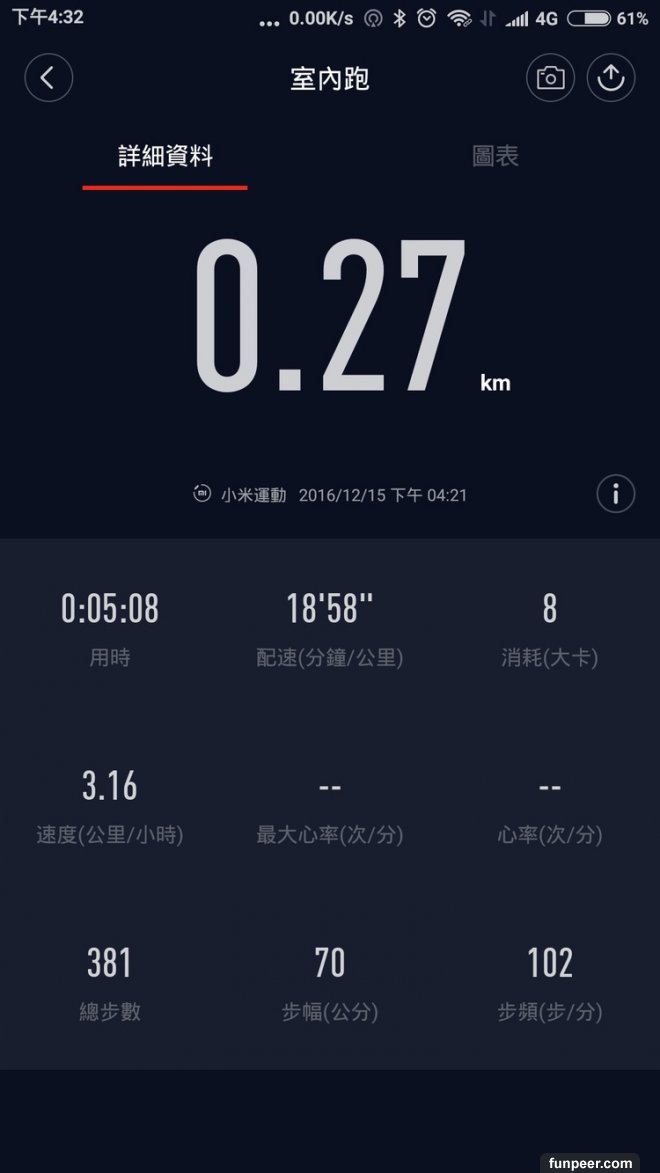The width and height of the screenshot is (660, 1173).
Task: Open the camera icon to take photo
Action: click(x=550, y=78)
